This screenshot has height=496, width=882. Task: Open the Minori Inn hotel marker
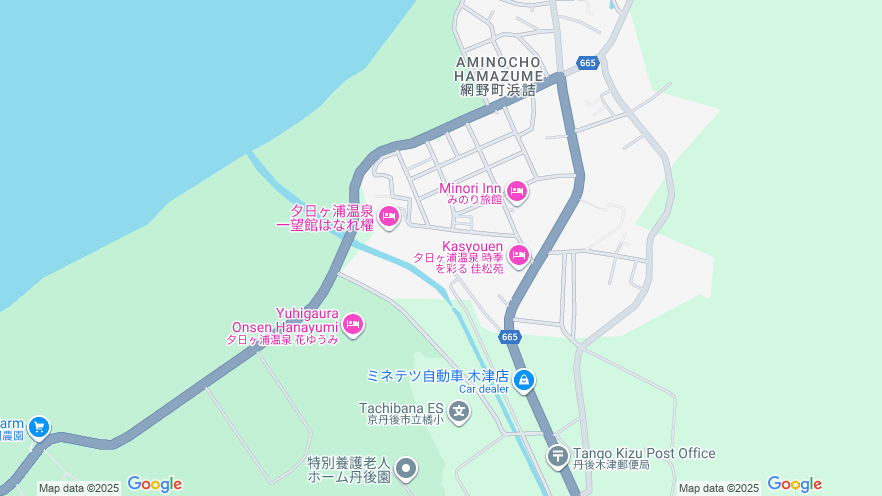pos(516,191)
